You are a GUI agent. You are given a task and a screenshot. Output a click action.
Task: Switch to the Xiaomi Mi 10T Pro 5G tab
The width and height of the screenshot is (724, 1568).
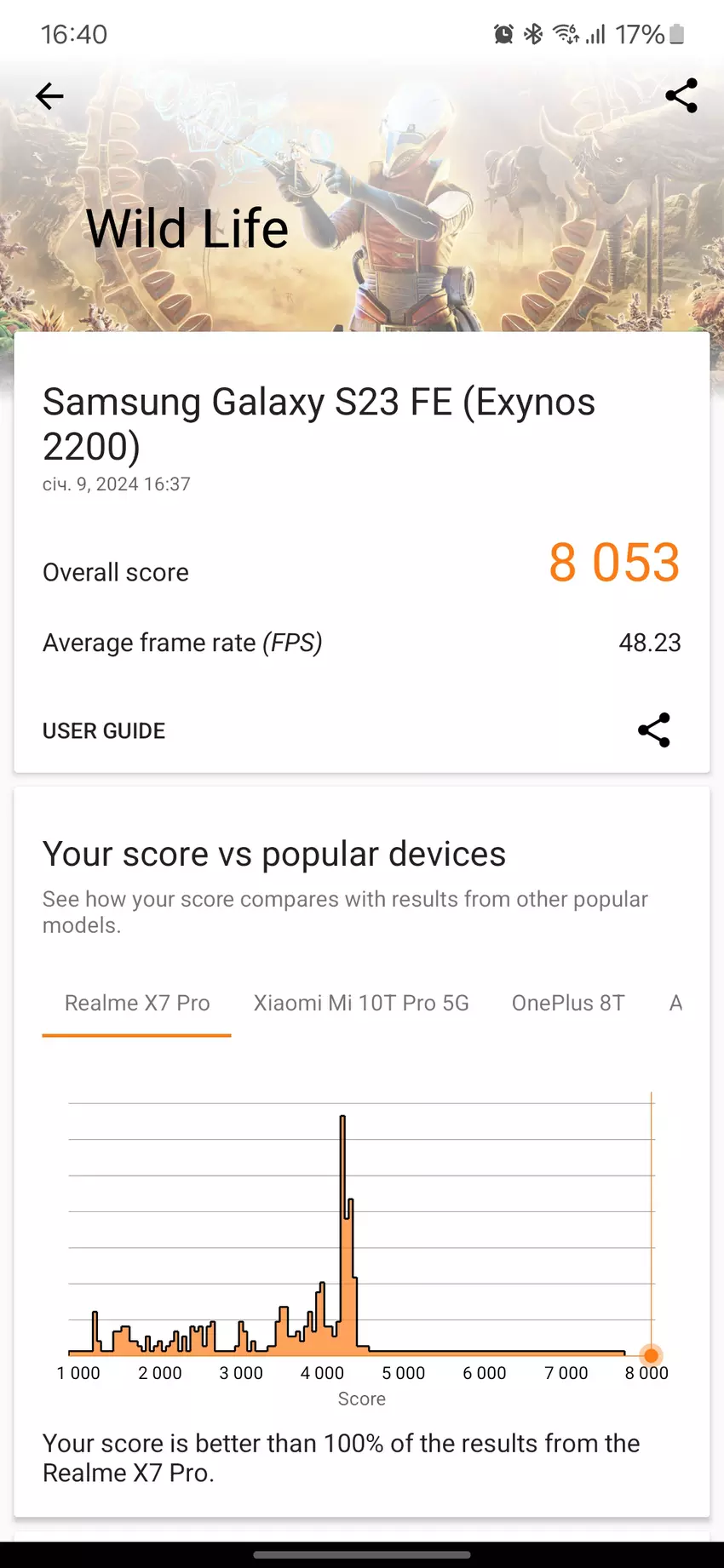pos(361,1004)
